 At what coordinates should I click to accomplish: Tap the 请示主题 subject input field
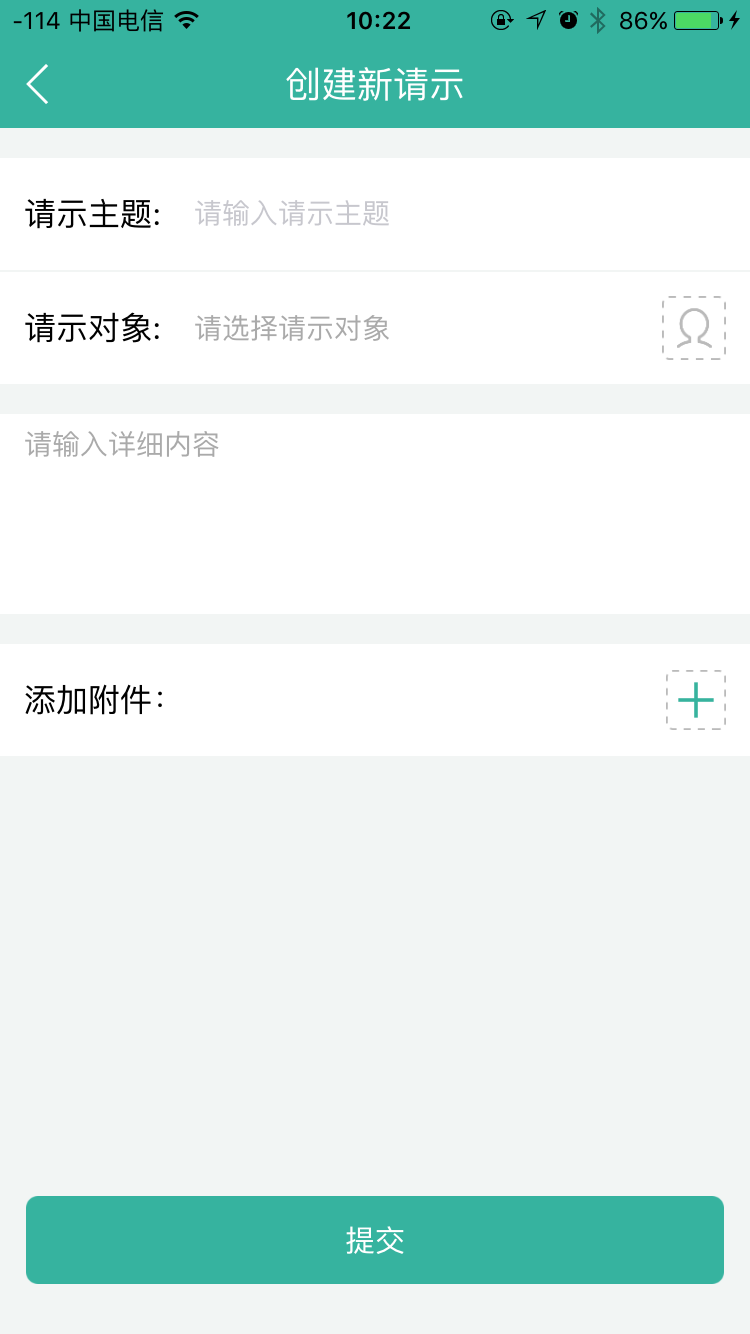tap(420, 214)
